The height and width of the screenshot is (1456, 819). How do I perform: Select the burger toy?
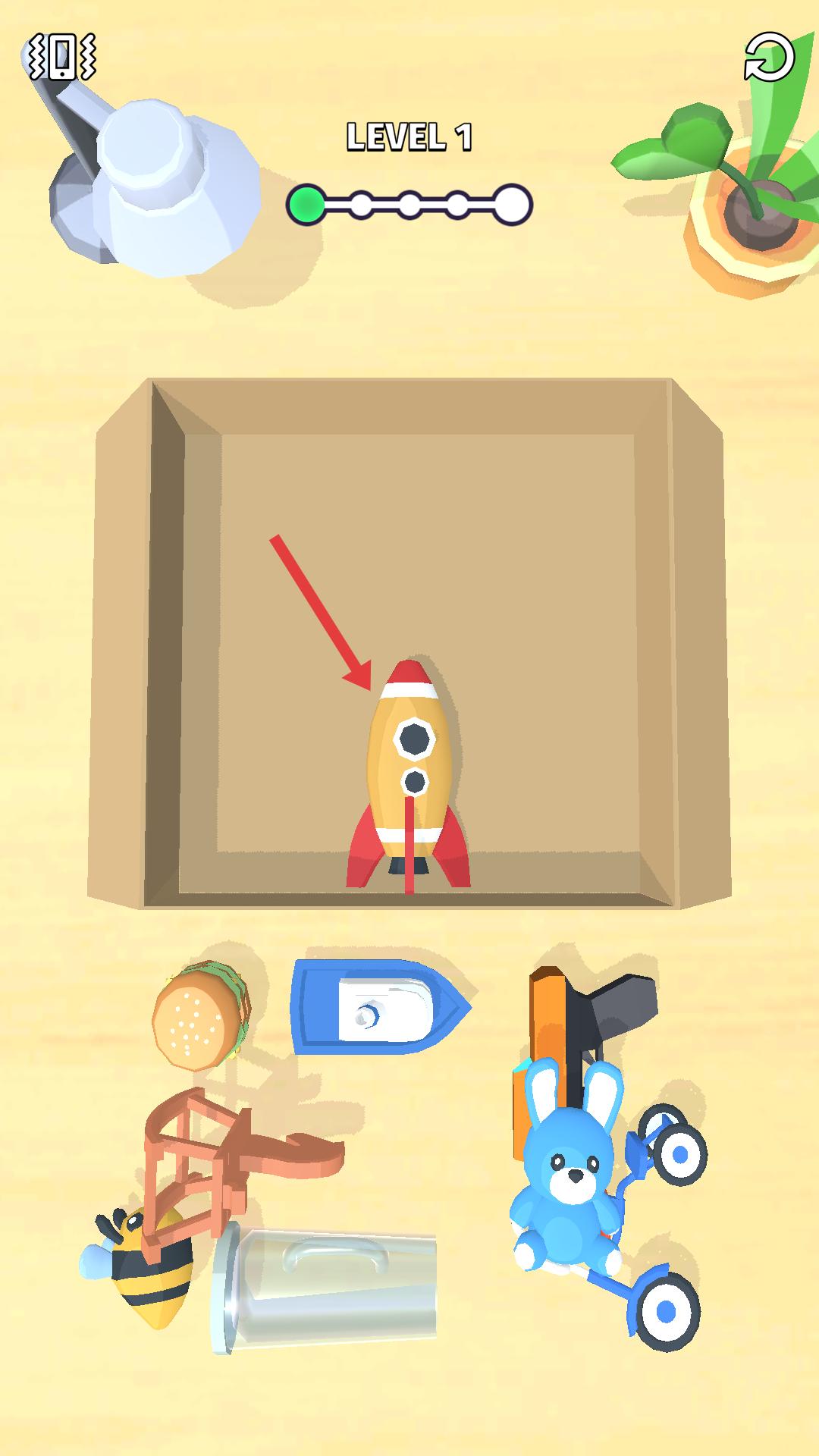click(197, 1016)
